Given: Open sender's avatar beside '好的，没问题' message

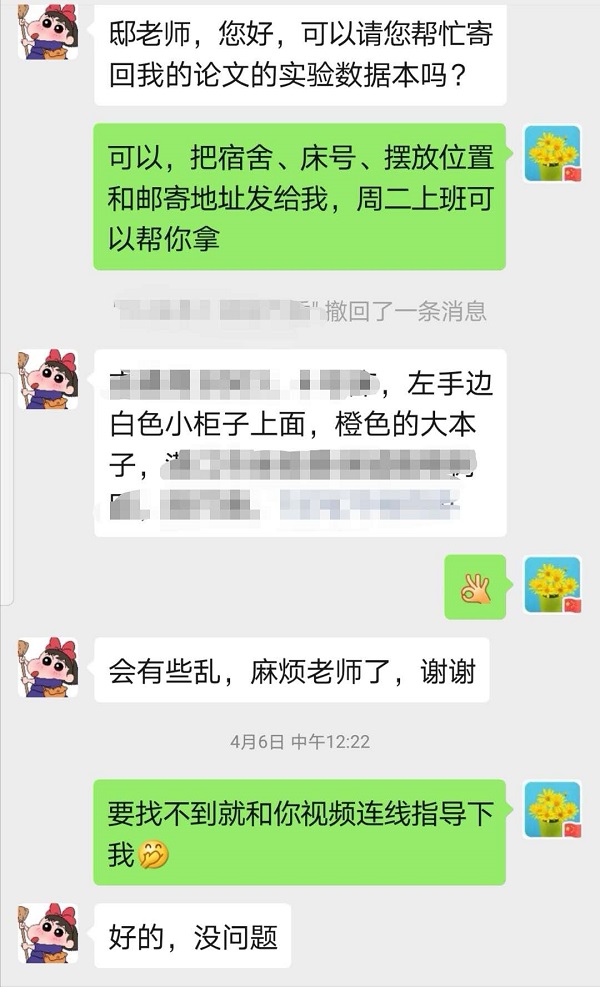Looking at the screenshot, I should pyautogui.click(x=48, y=932).
